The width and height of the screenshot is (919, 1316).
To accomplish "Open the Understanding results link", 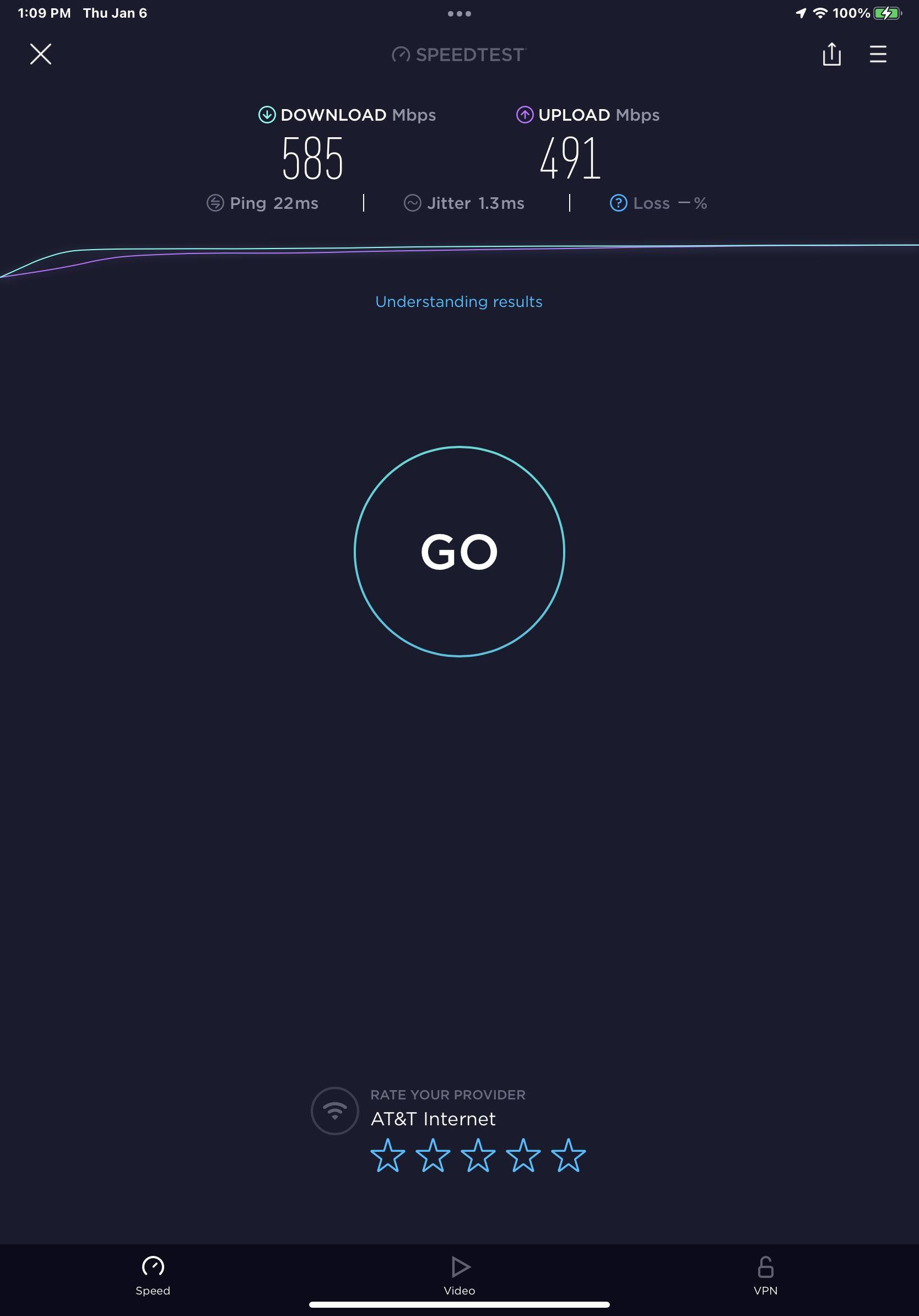I will pos(458,301).
